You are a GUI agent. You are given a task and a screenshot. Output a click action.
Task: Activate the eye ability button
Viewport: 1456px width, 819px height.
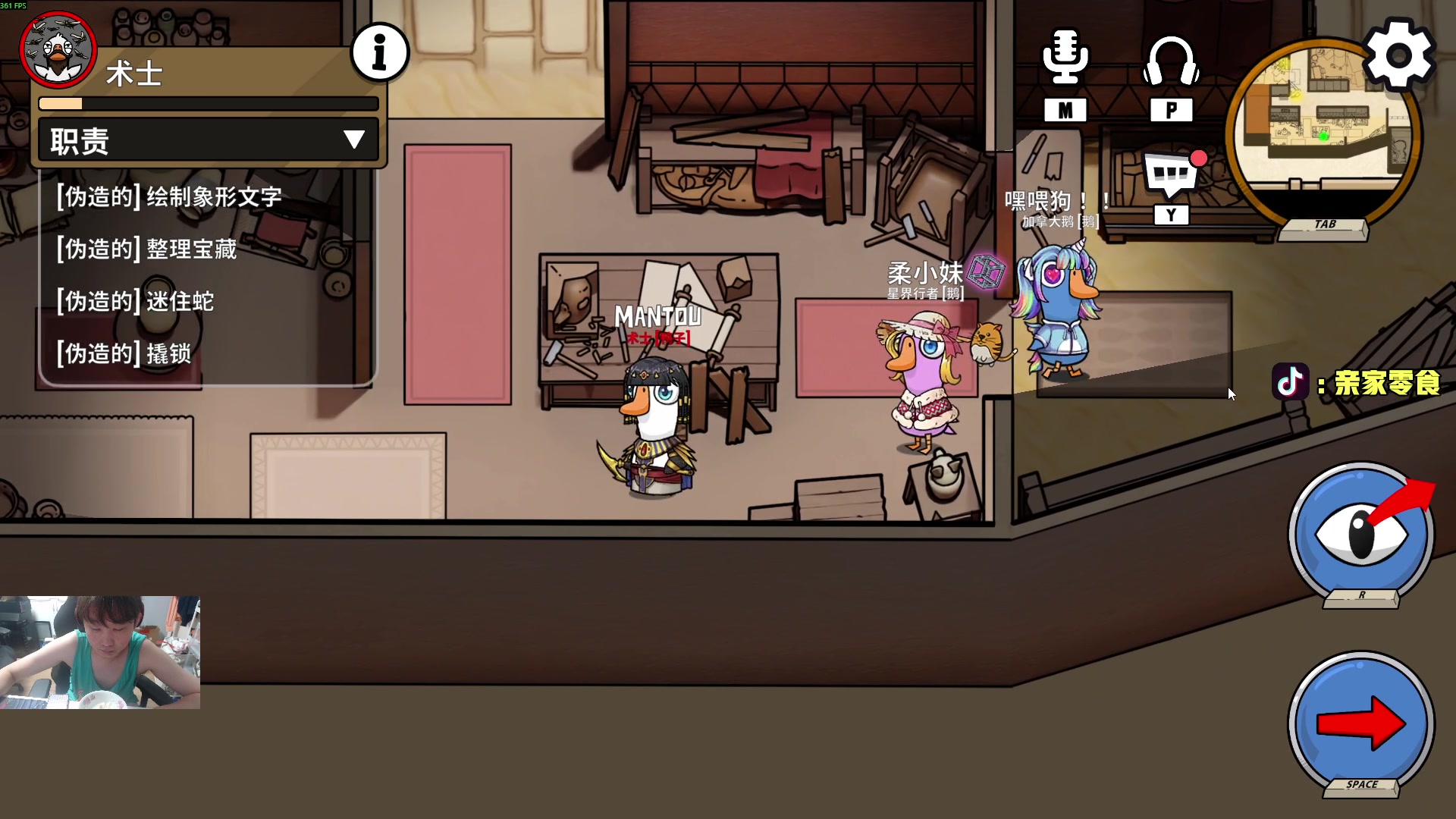point(1360,533)
